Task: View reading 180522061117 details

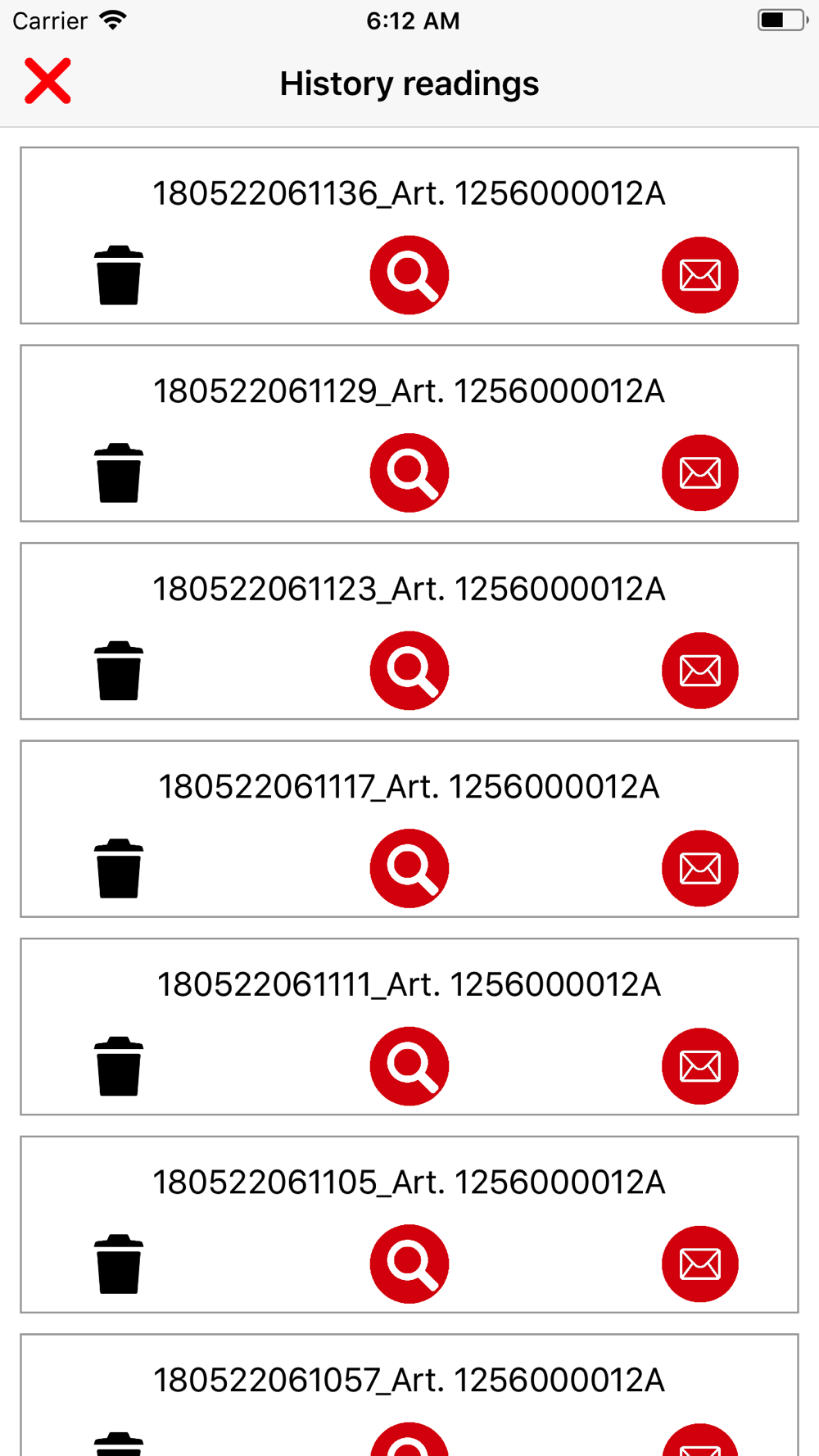Action: tap(409, 868)
